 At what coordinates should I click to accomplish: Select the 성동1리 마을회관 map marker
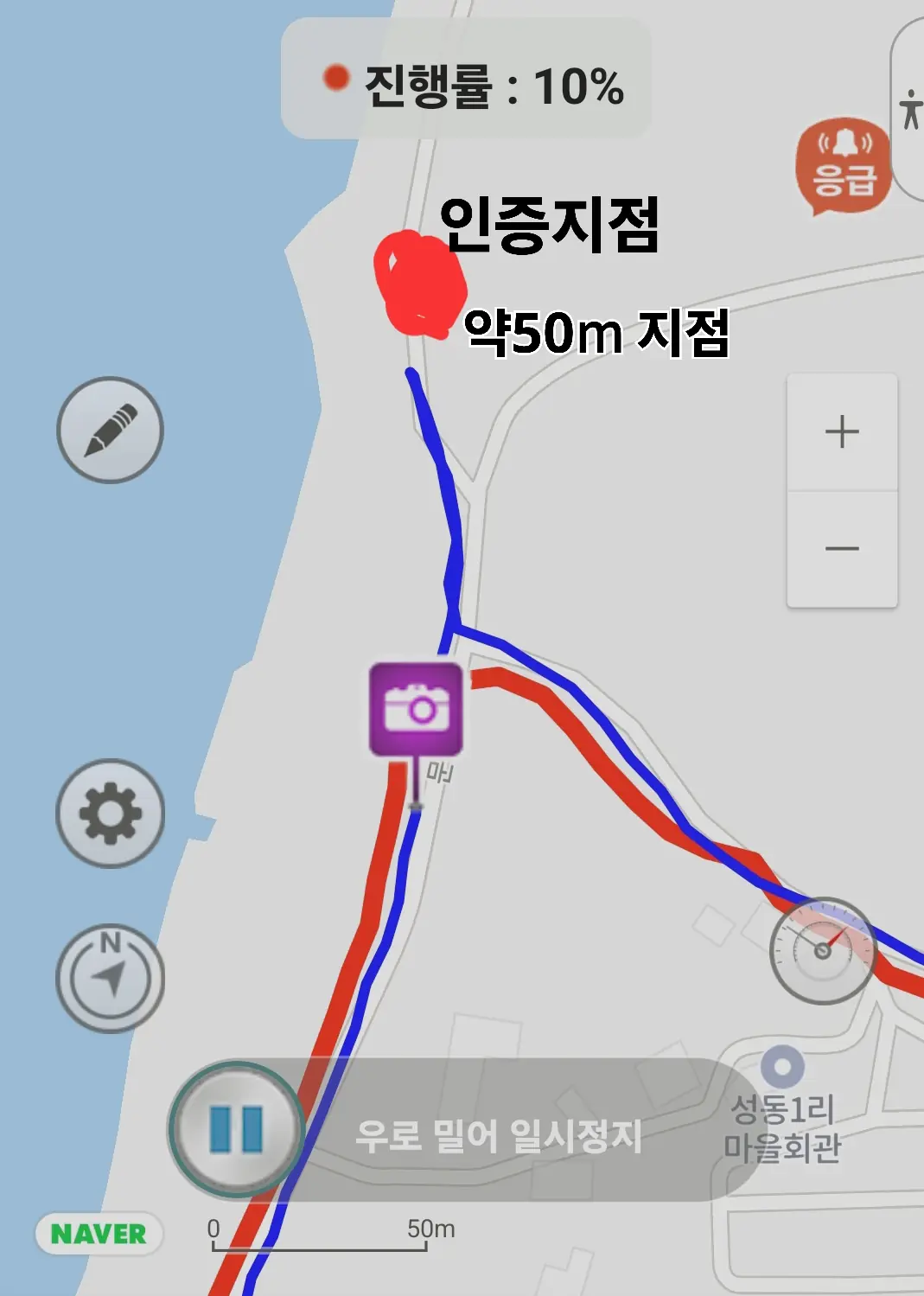[782, 1068]
